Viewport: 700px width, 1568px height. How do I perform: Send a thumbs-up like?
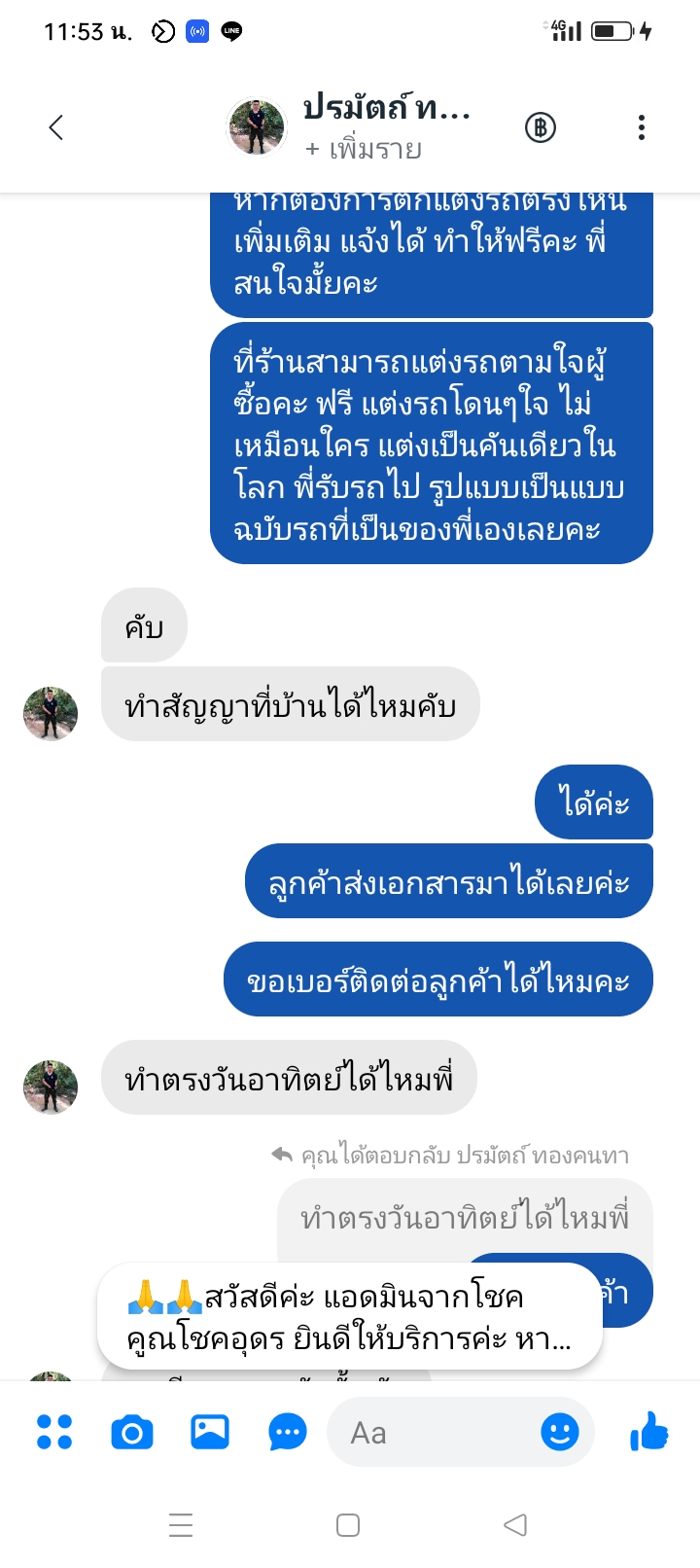648,1432
